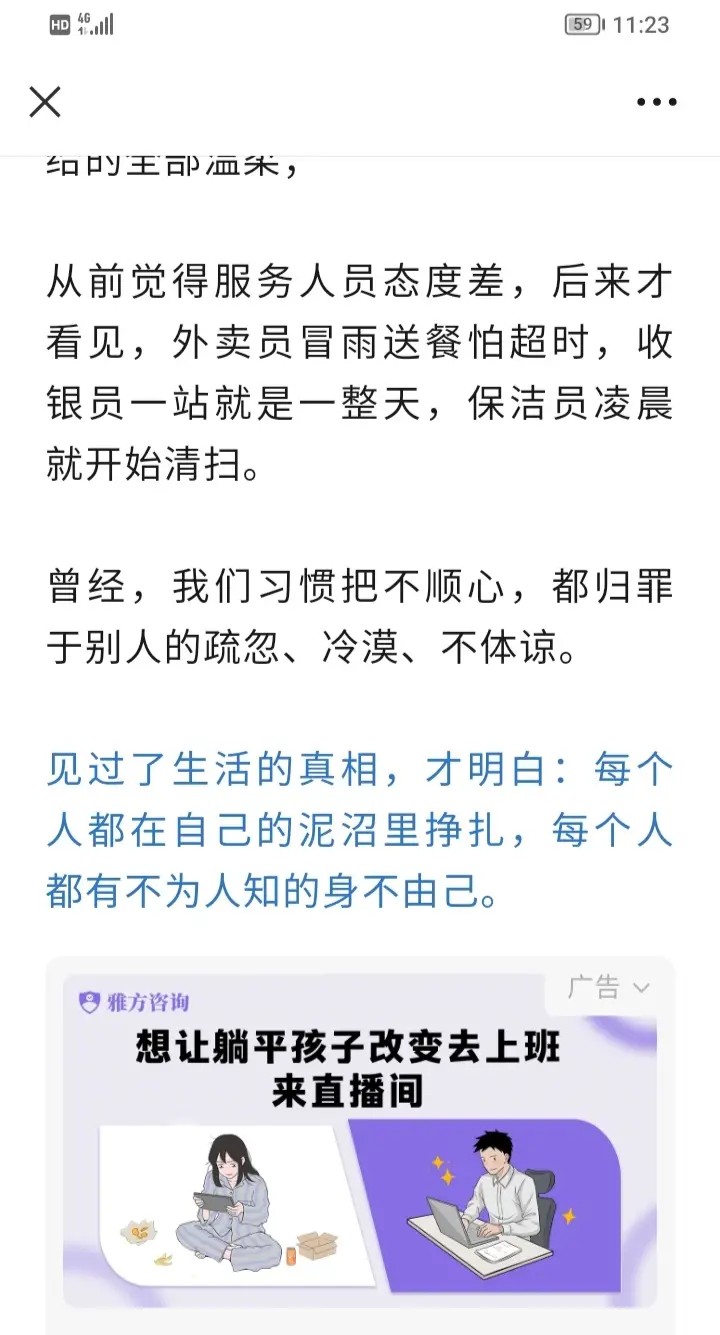
Task: Close the article page
Action: click(x=45, y=101)
